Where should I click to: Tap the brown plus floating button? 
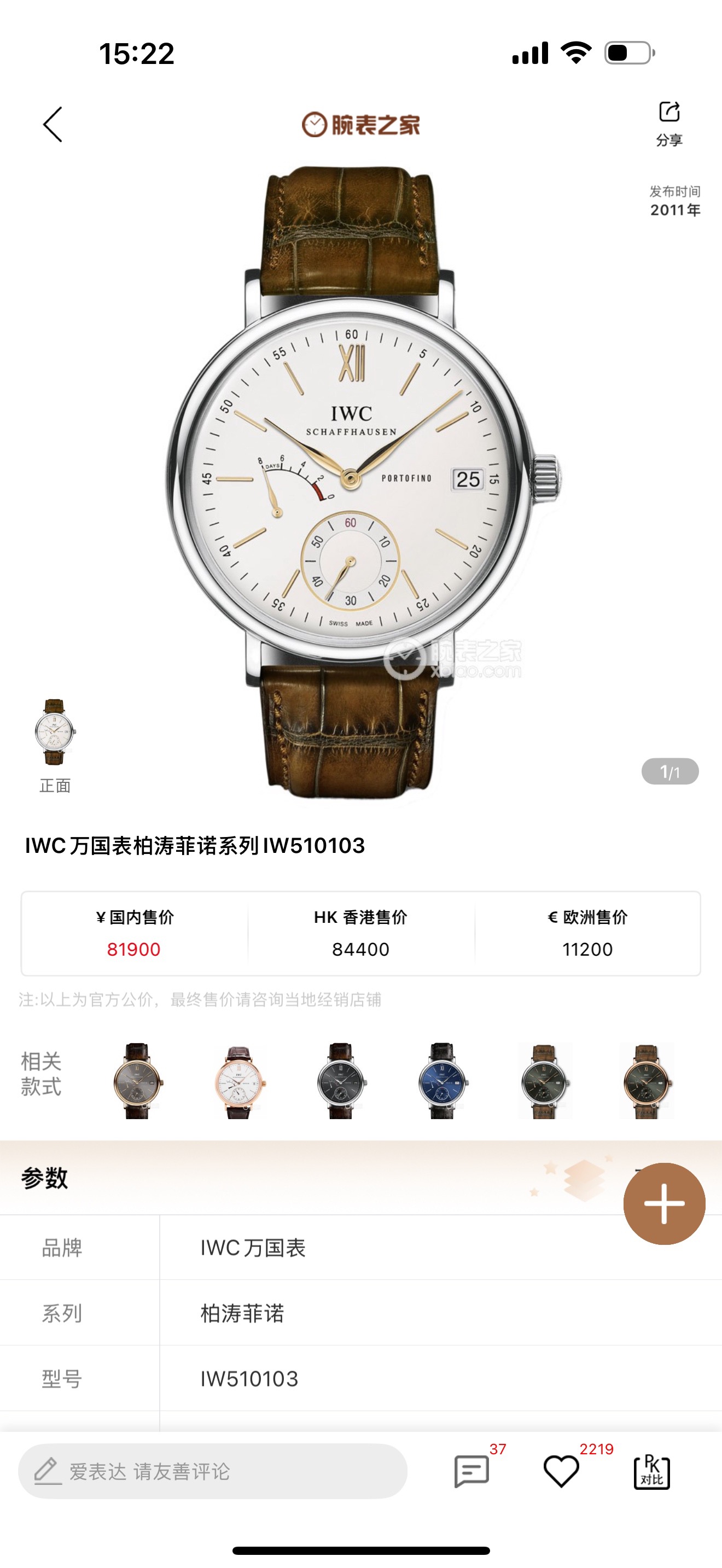coord(663,1203)
